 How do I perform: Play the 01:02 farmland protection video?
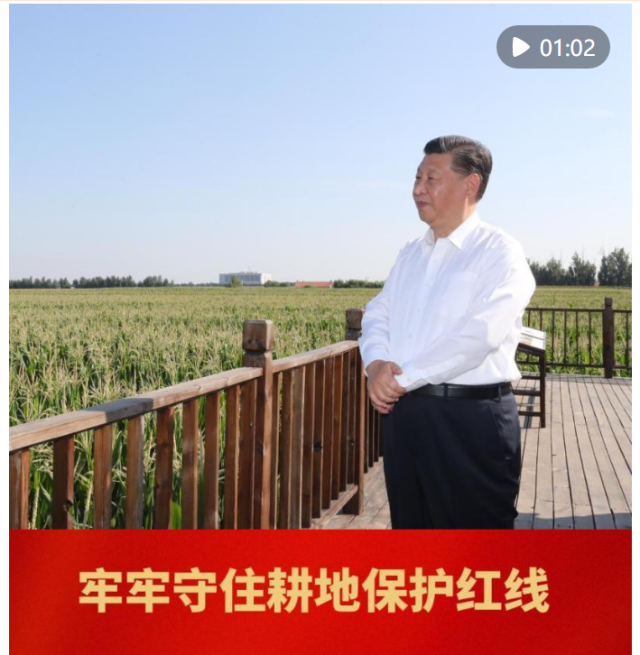(x=552, y=47)
